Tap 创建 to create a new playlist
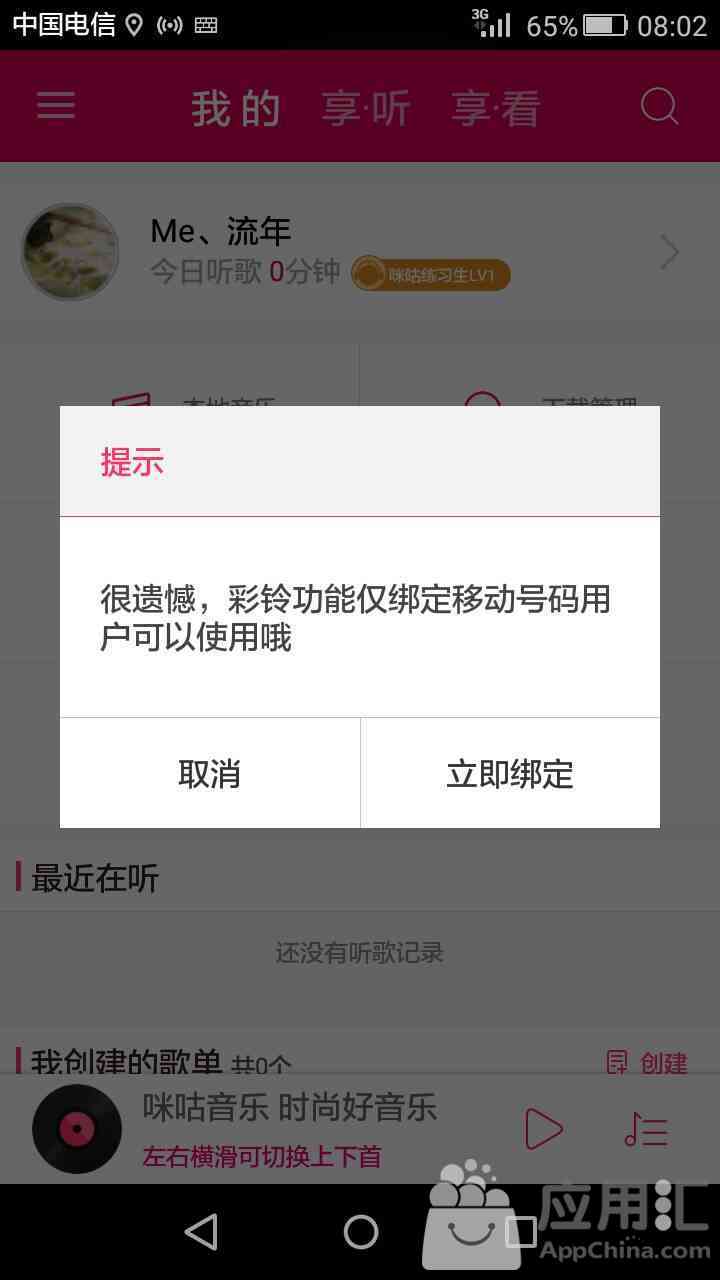720x1280 pixels. [x=648, y=1062]
